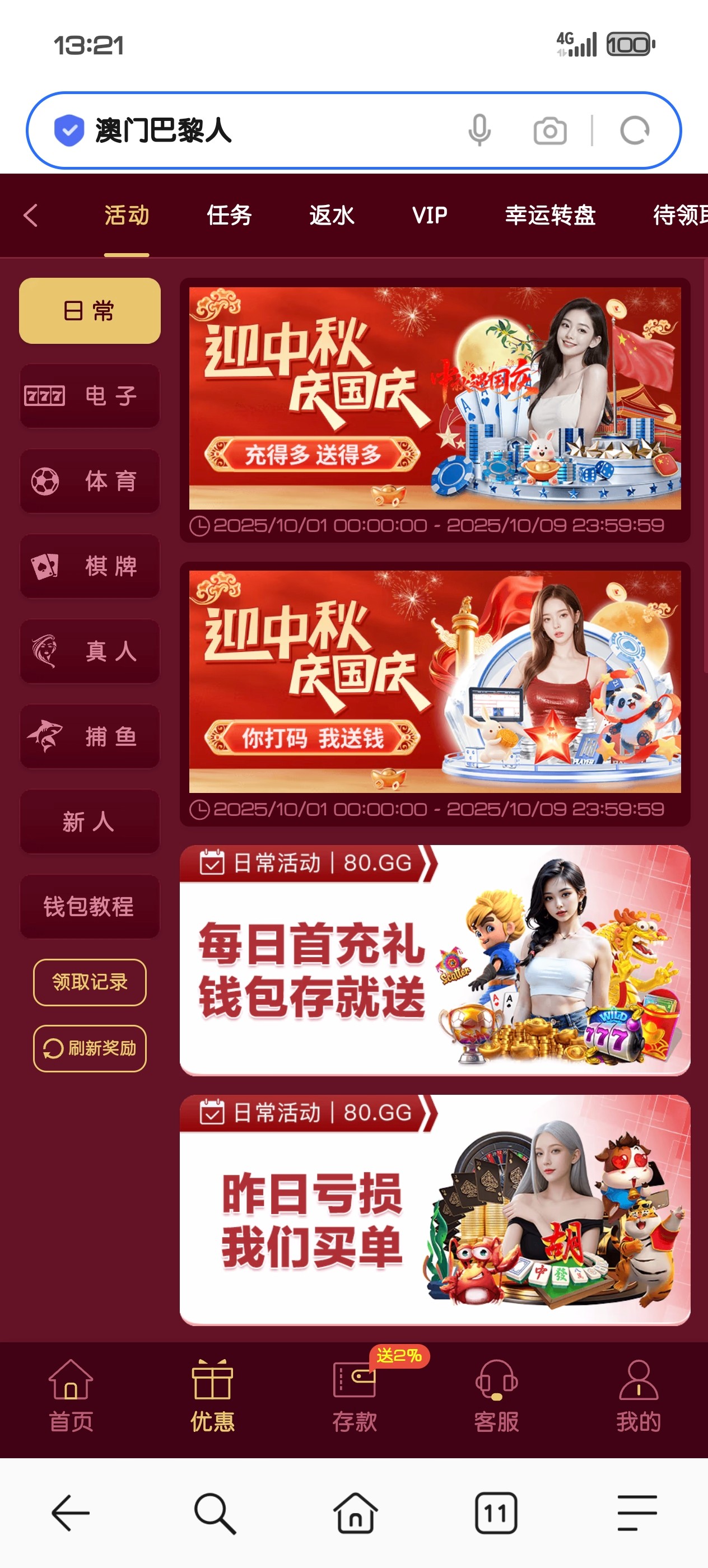Switch to the 任务 tab

coord(229,216)
